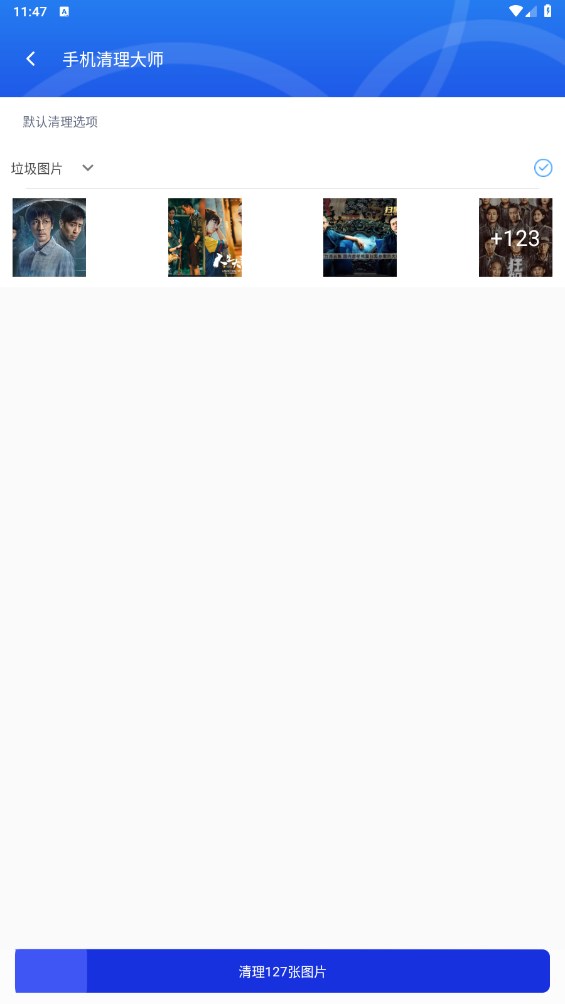View the +123 more images tile
Screen dimensions: 565x1004
516,238
